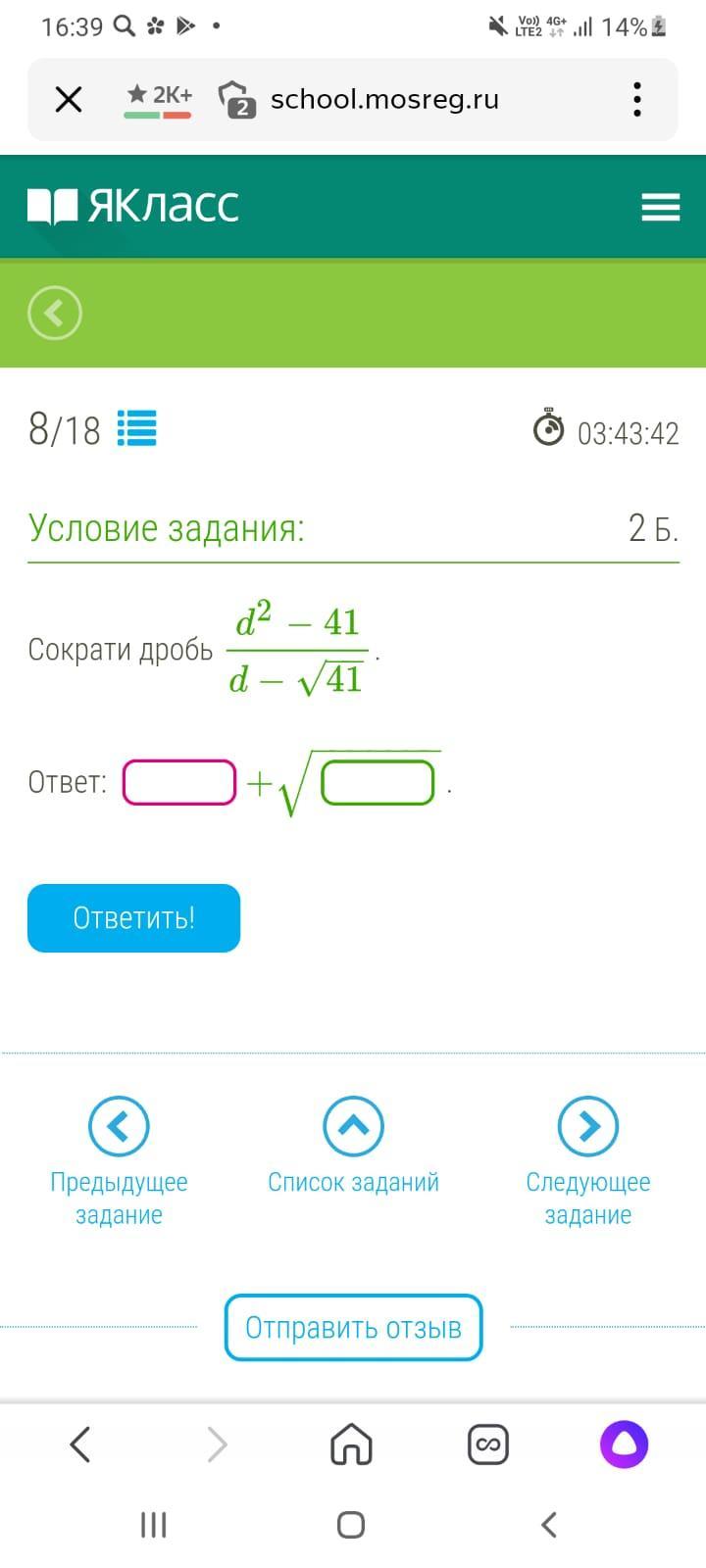Navigate back with the browser's left arrow
The width and height of the screenshot is (706, 1568).
tap(80, 1445)
